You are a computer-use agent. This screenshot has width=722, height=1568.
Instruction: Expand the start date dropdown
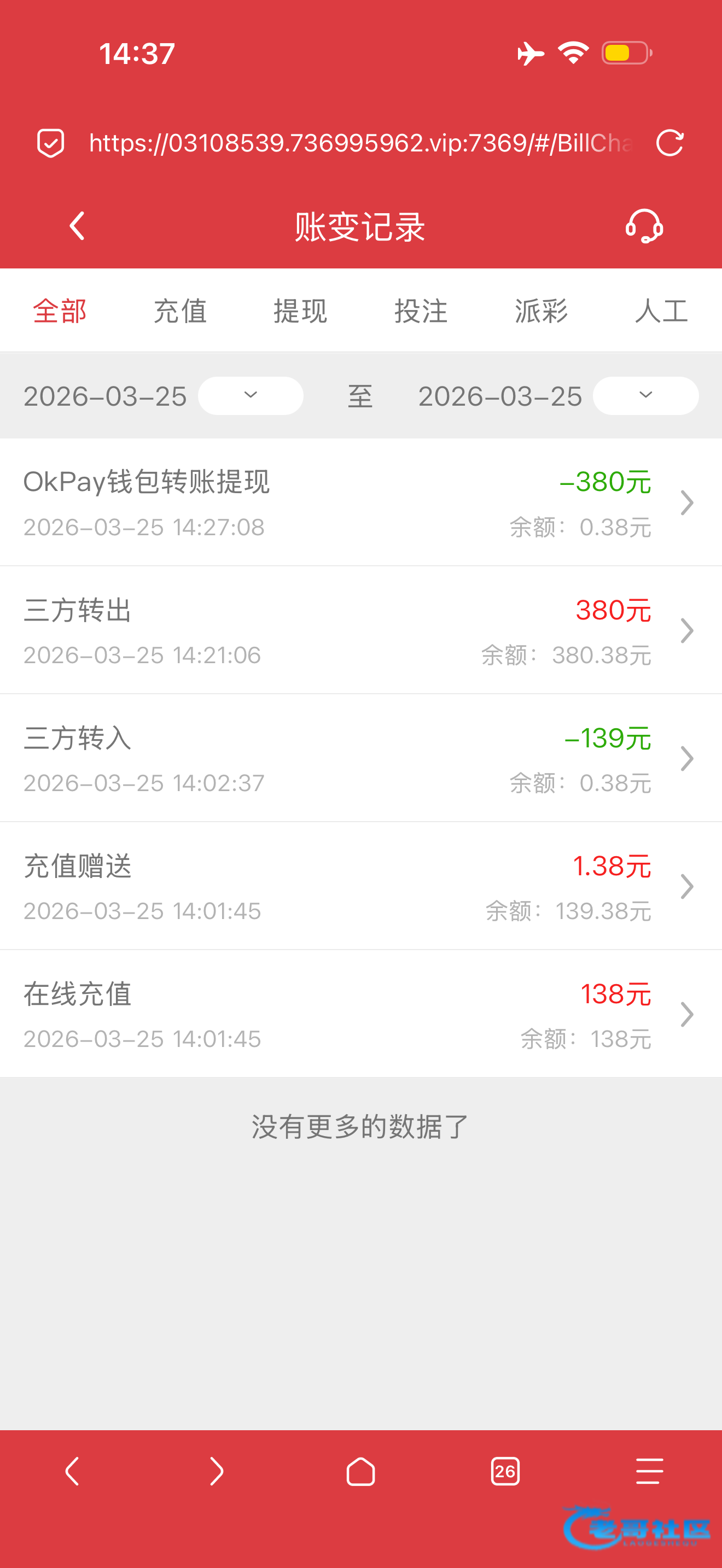click(x=250, y=396)
